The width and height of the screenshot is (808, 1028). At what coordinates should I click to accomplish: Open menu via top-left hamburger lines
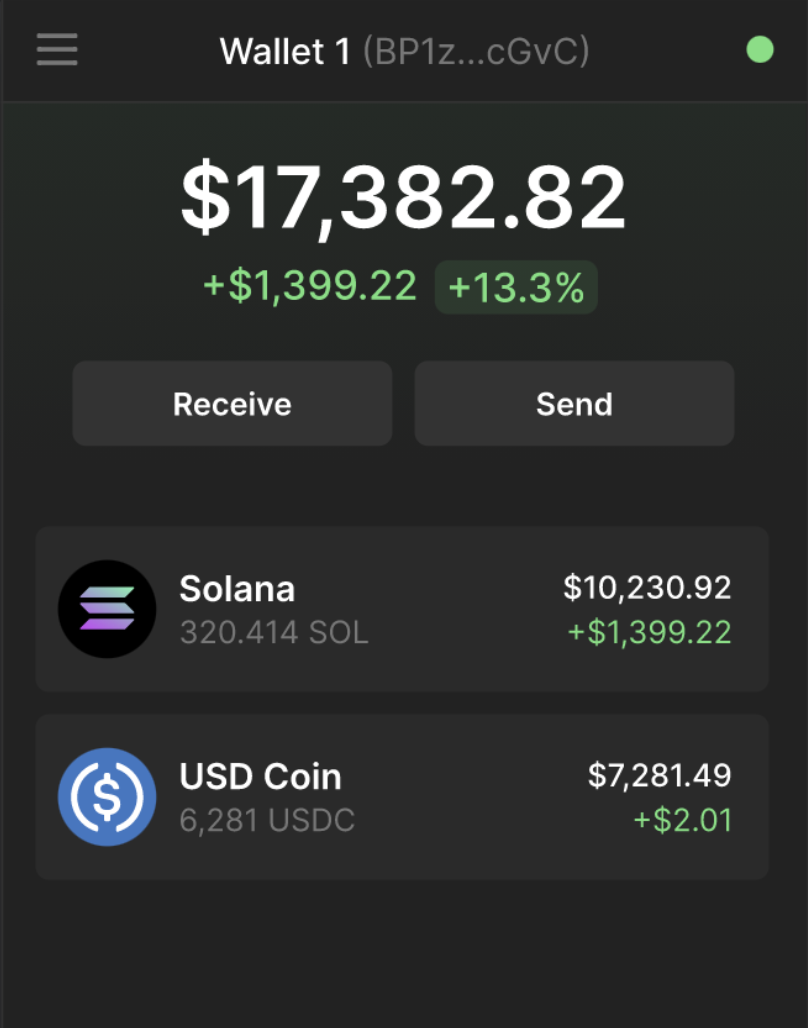(57, 51)
